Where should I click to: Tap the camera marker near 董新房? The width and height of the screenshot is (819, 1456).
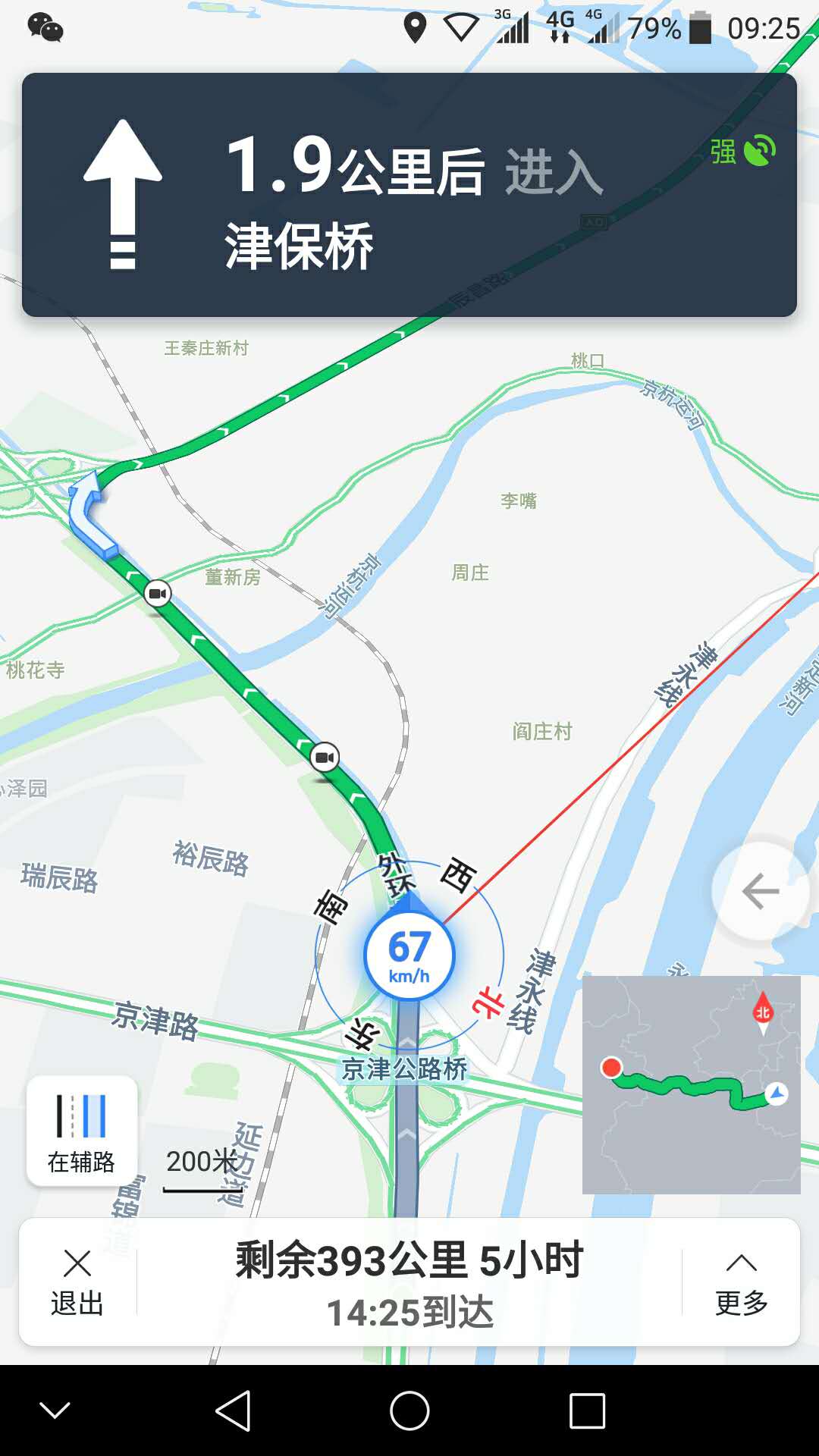[158, 593]
